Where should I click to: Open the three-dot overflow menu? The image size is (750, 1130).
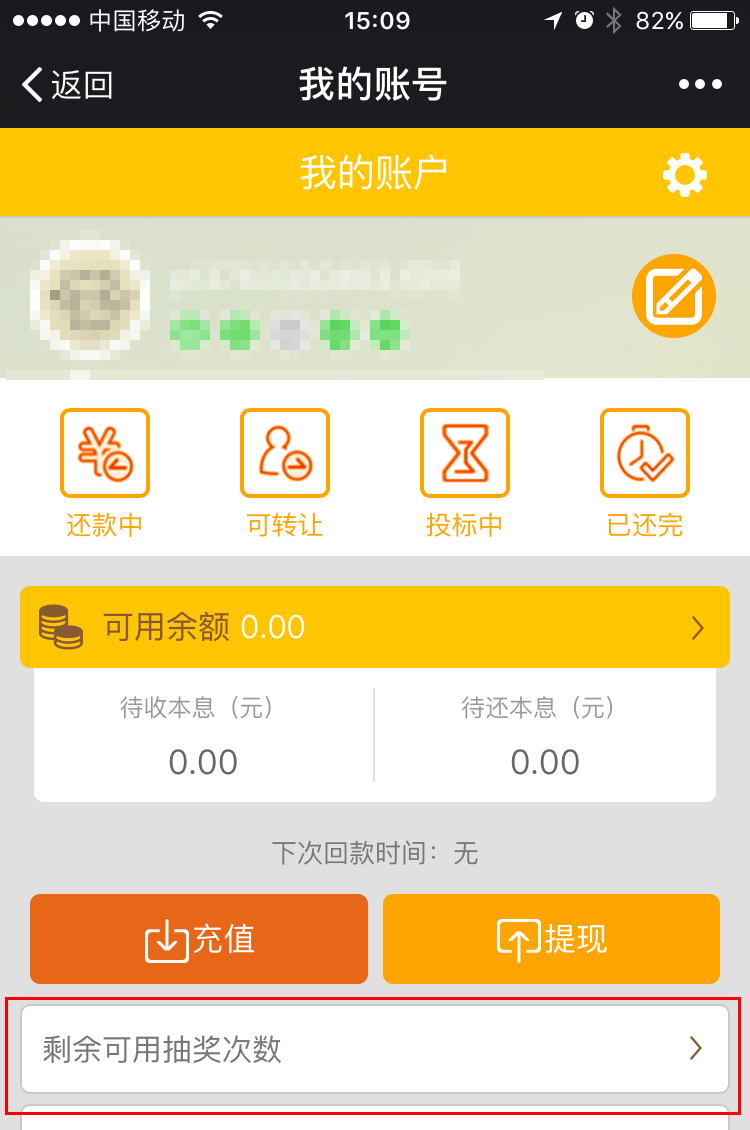coord(700,85)
